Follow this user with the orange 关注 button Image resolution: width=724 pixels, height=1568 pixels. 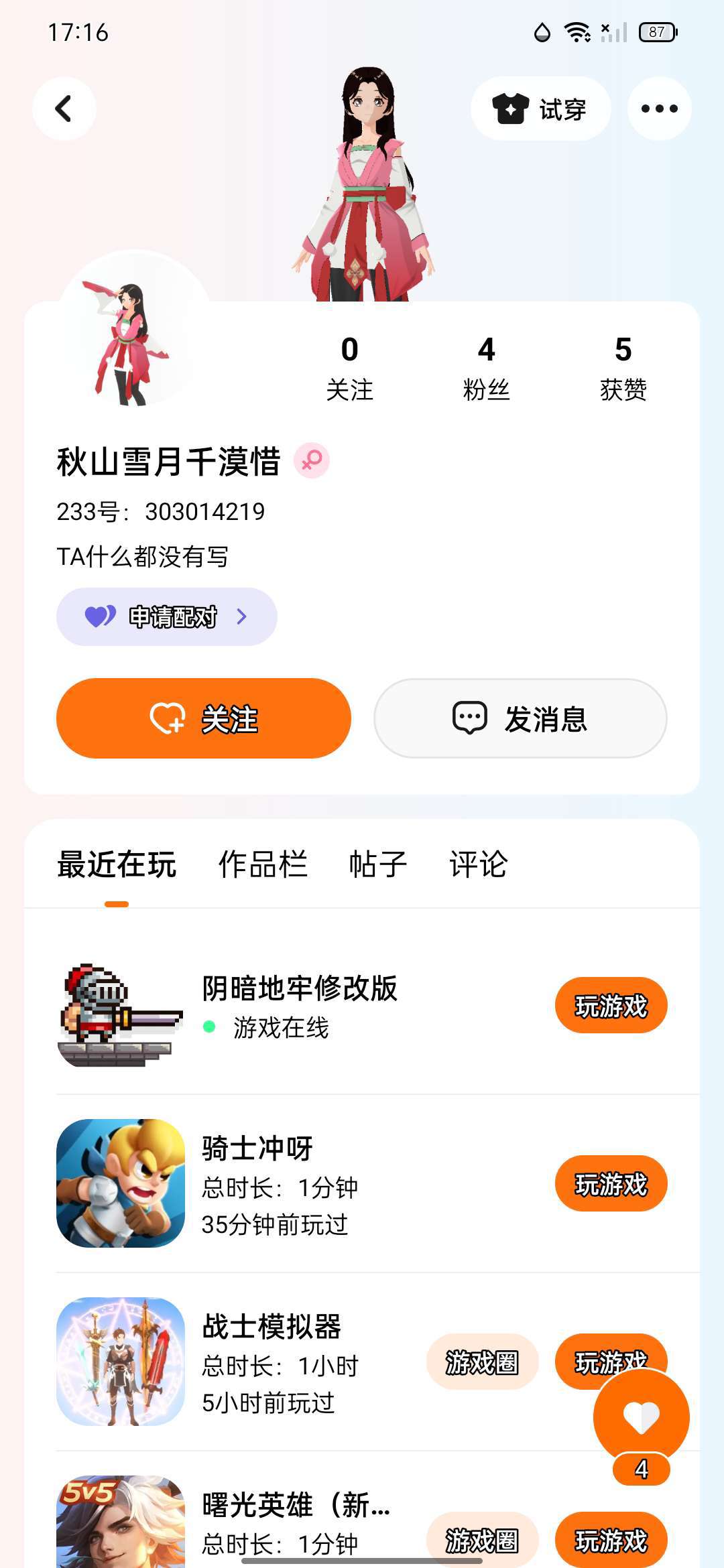click(204, 718)
